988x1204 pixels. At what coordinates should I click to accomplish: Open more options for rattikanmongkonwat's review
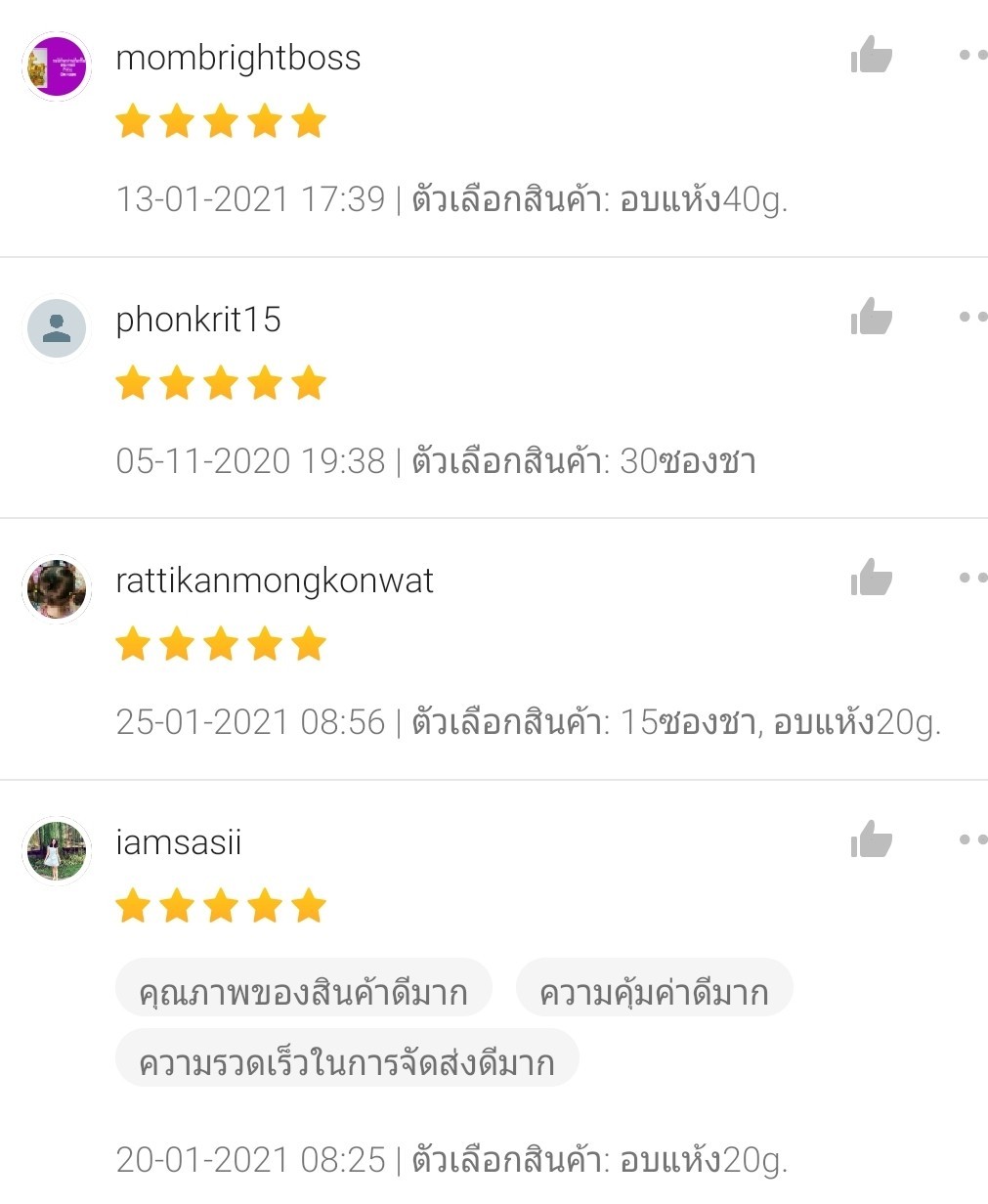tap(972, 579)
